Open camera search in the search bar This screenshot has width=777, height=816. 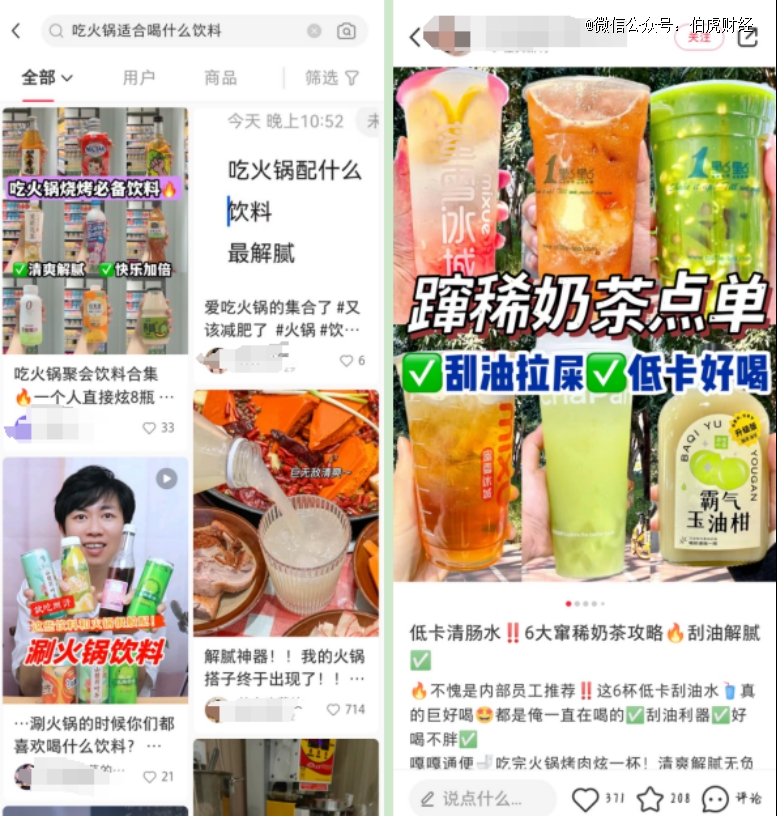346,31
